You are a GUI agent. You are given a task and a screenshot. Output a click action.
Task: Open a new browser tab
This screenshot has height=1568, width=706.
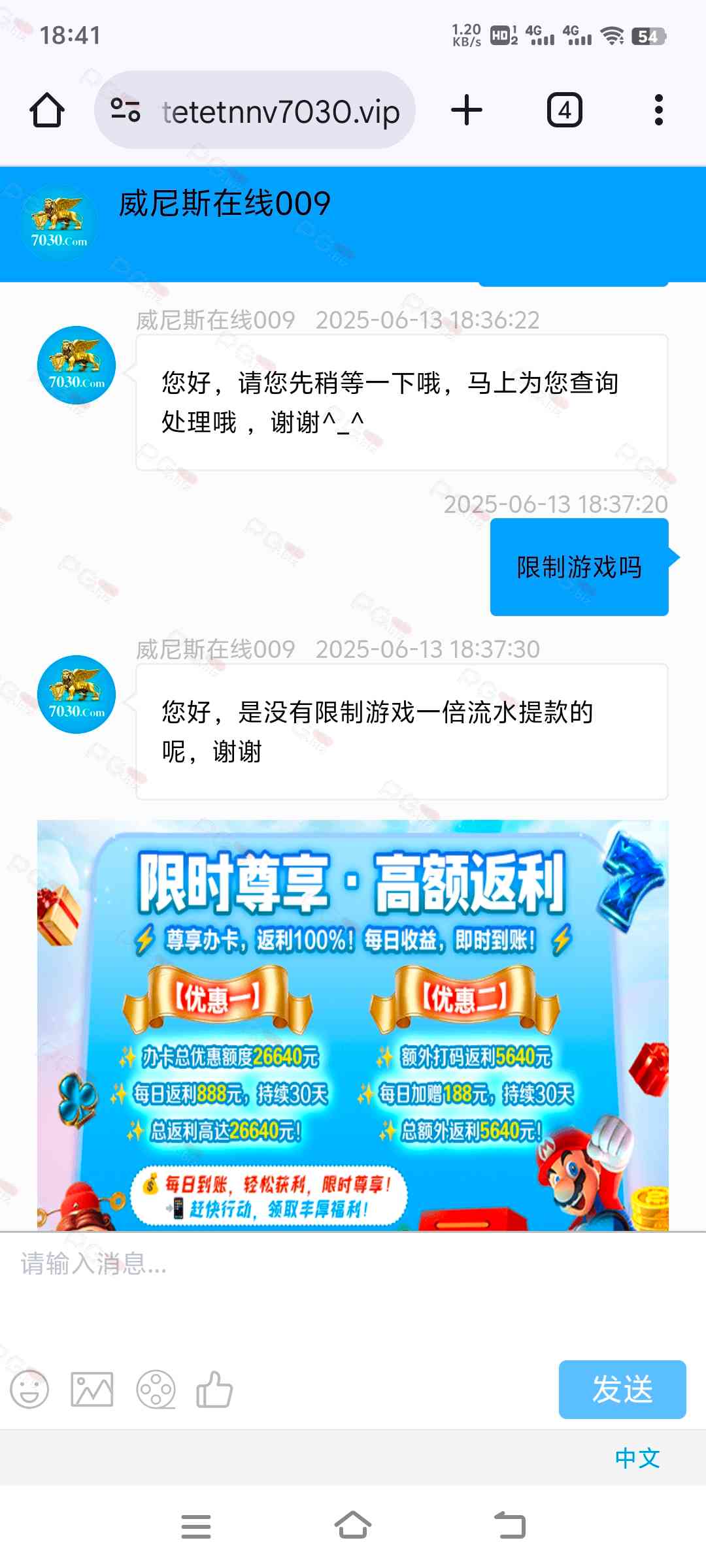click(x=467, y=110)
